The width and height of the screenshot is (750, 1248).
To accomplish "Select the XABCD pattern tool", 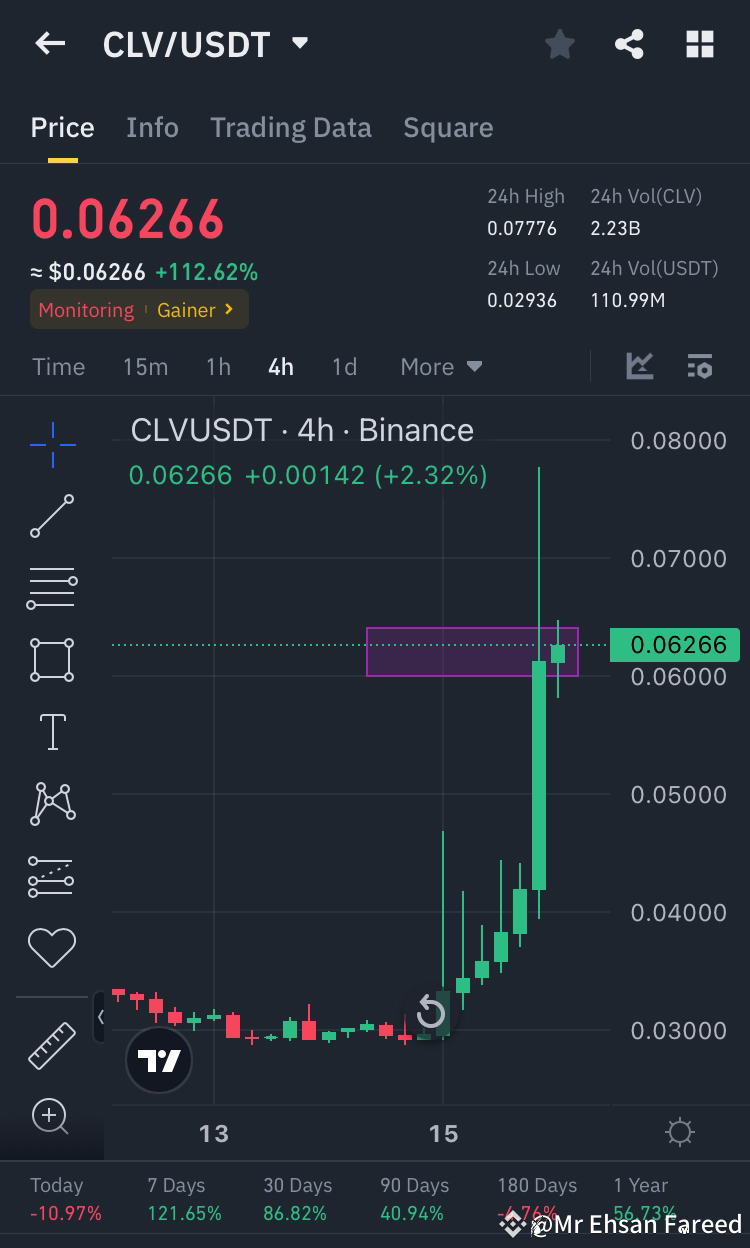I will point(51,803).
